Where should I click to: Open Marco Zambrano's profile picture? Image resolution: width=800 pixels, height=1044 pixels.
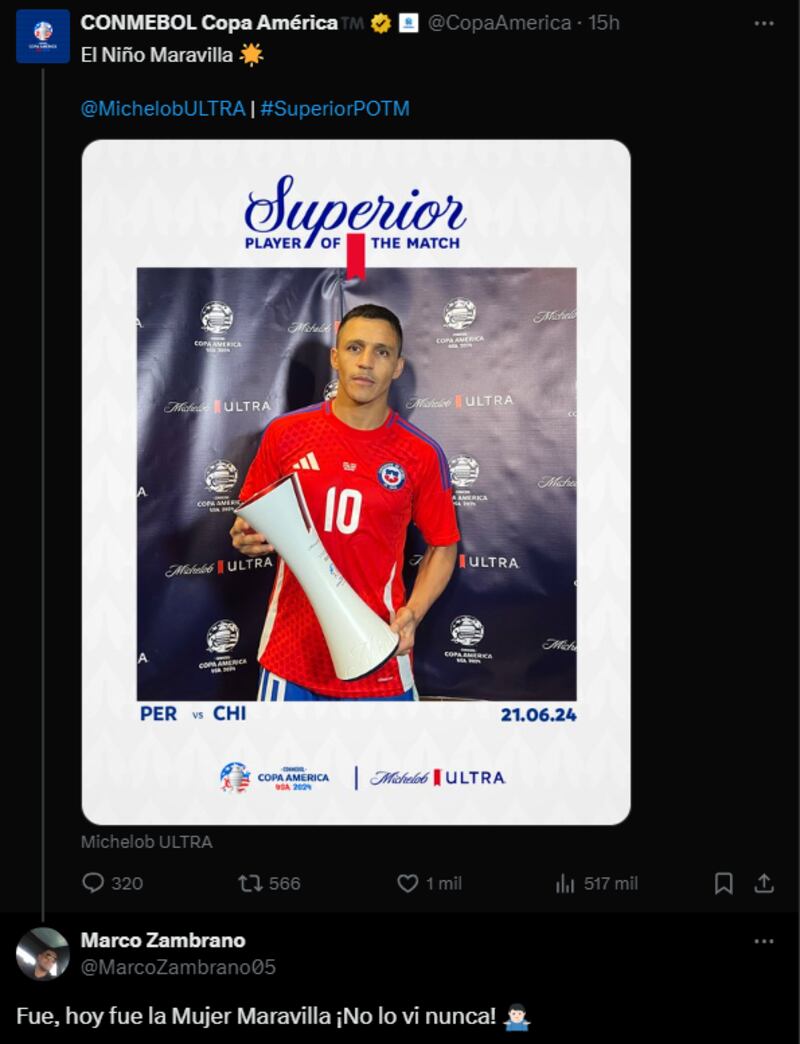click(x=43, y=954)
